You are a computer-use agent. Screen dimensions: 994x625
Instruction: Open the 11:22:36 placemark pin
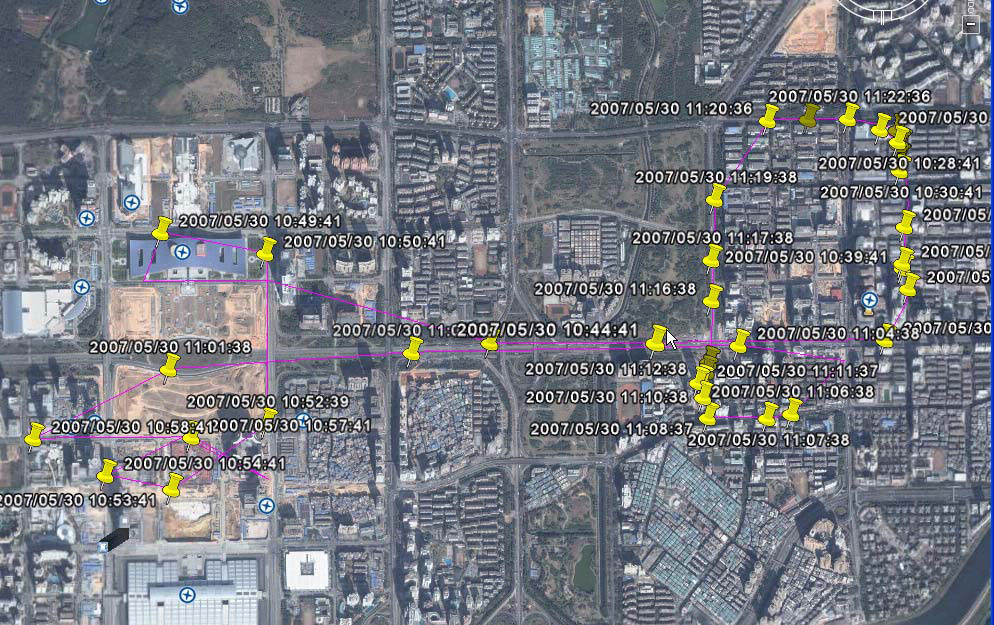(848, 114)
